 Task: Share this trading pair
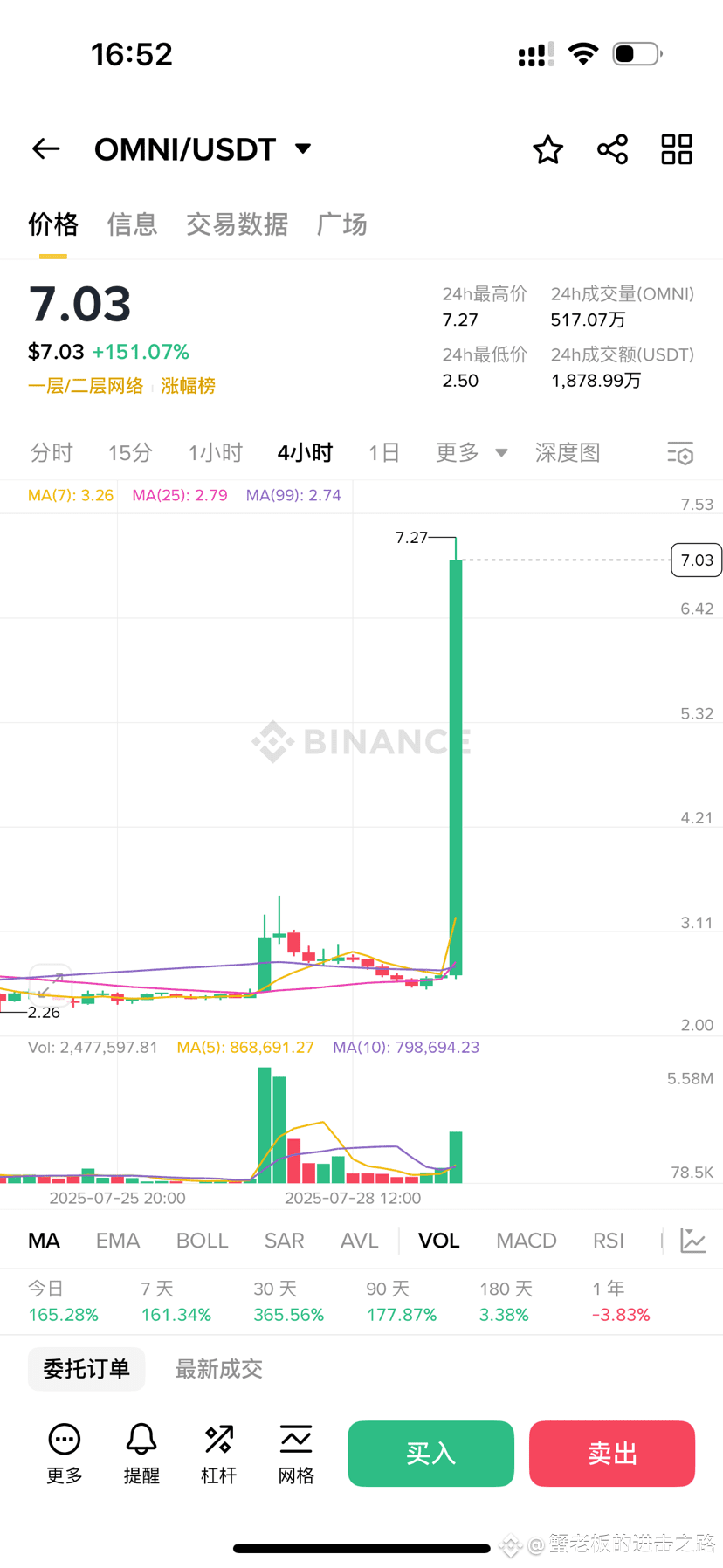point(612,150)
